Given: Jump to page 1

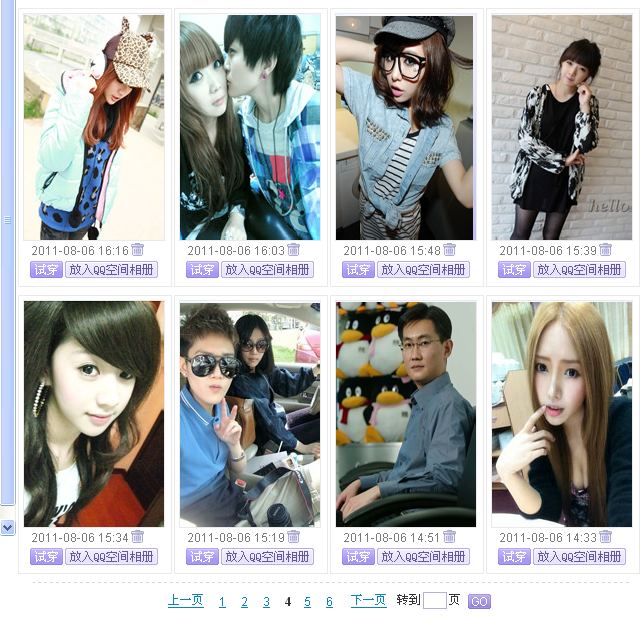Looking at the screenshot, I should click(222, 602).
